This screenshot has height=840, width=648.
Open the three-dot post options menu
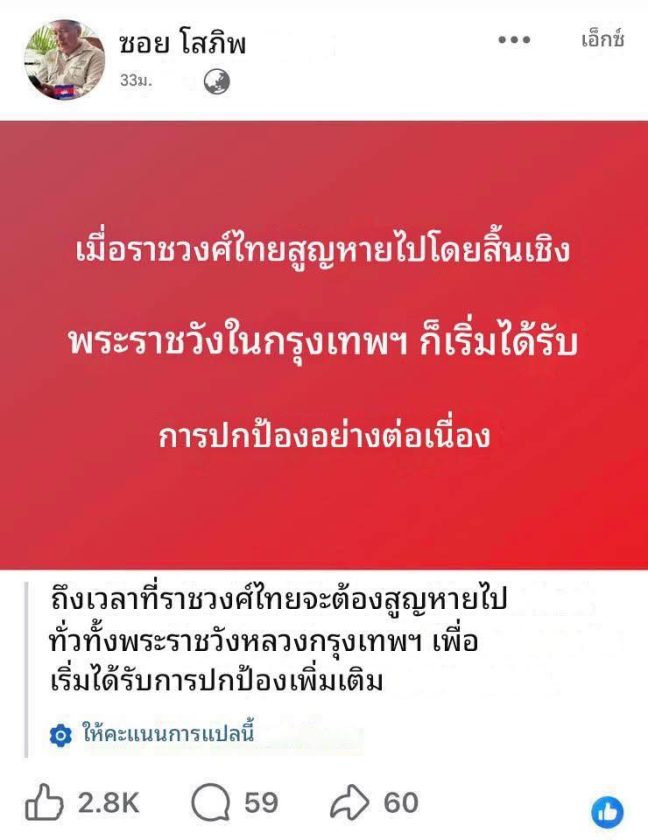click(514, 41)
